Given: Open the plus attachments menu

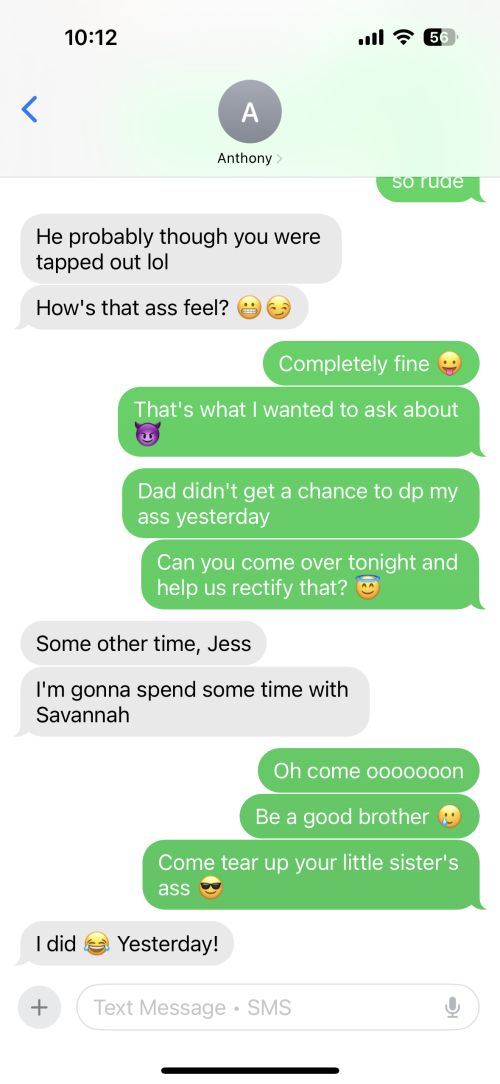Looking at the screenshot, I should pos(39,1007).
